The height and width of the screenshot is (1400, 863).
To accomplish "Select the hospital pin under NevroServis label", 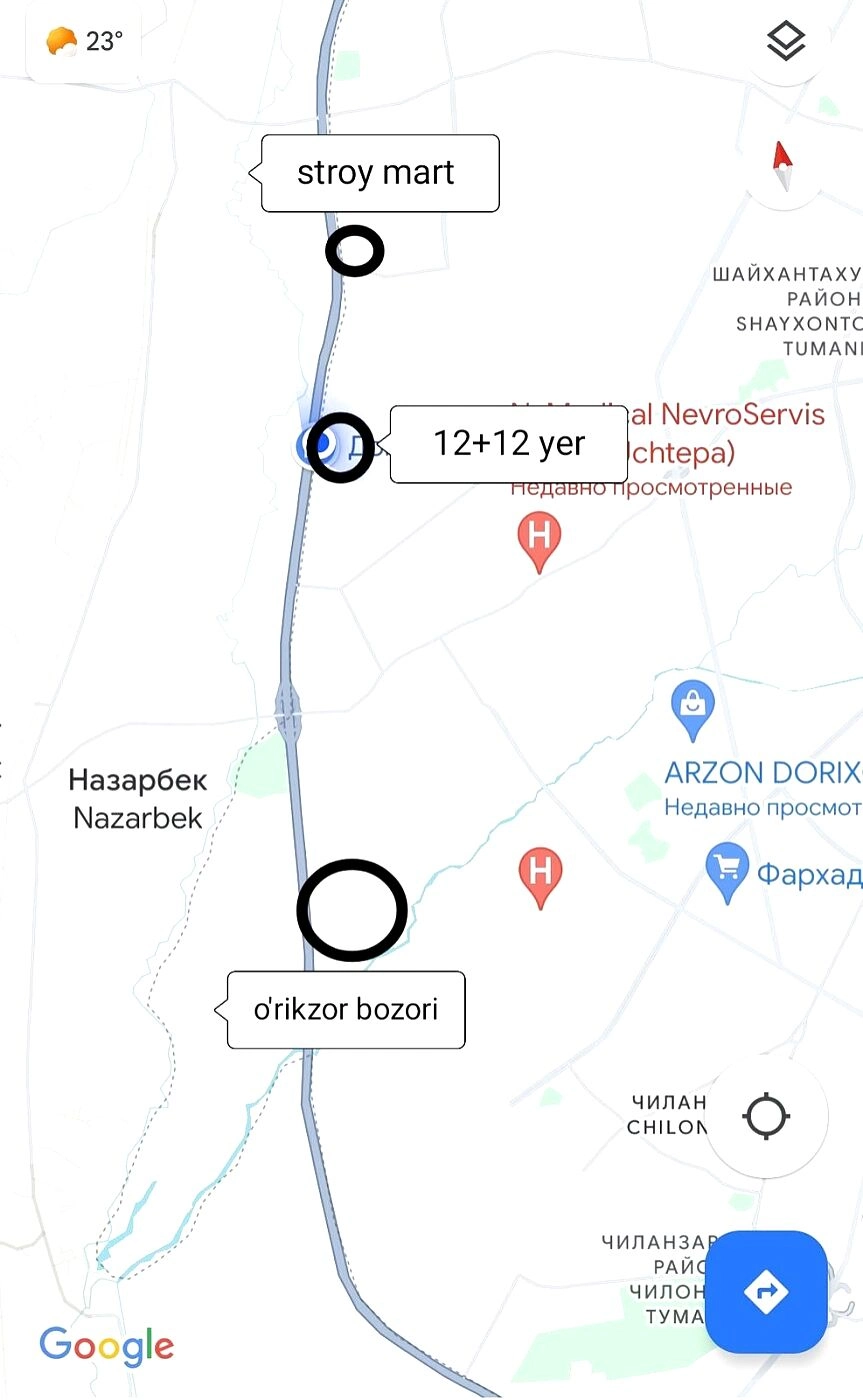I will point(539,542).
